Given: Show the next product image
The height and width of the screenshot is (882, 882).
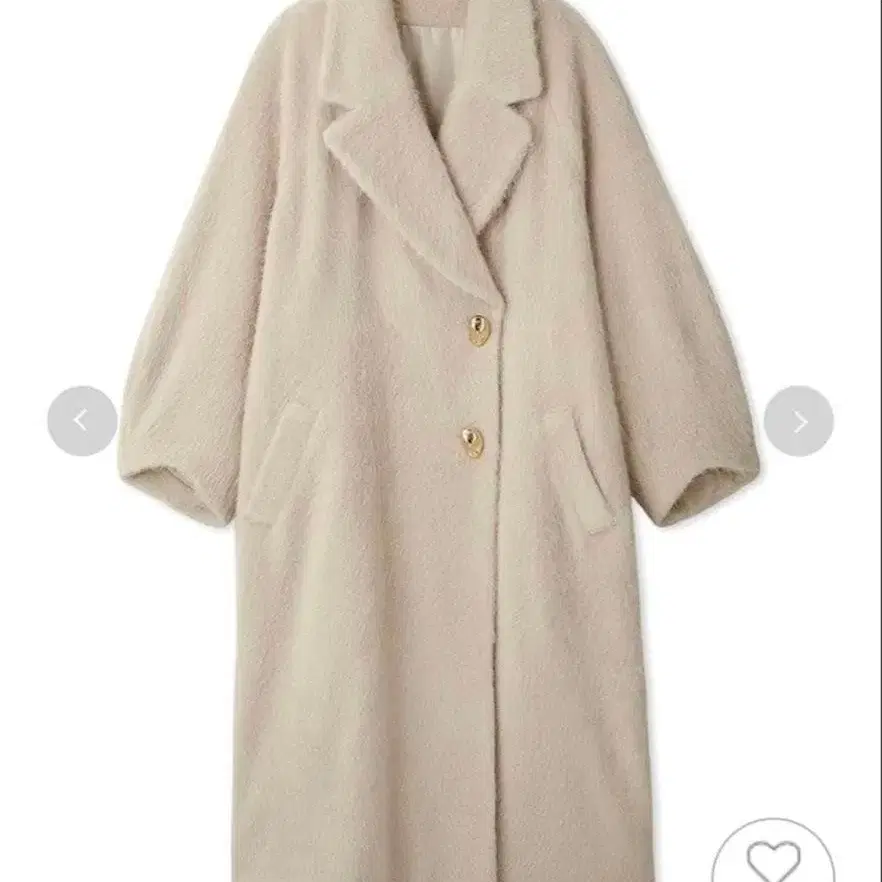Looking at the screenshot, I should coord(799,421).
